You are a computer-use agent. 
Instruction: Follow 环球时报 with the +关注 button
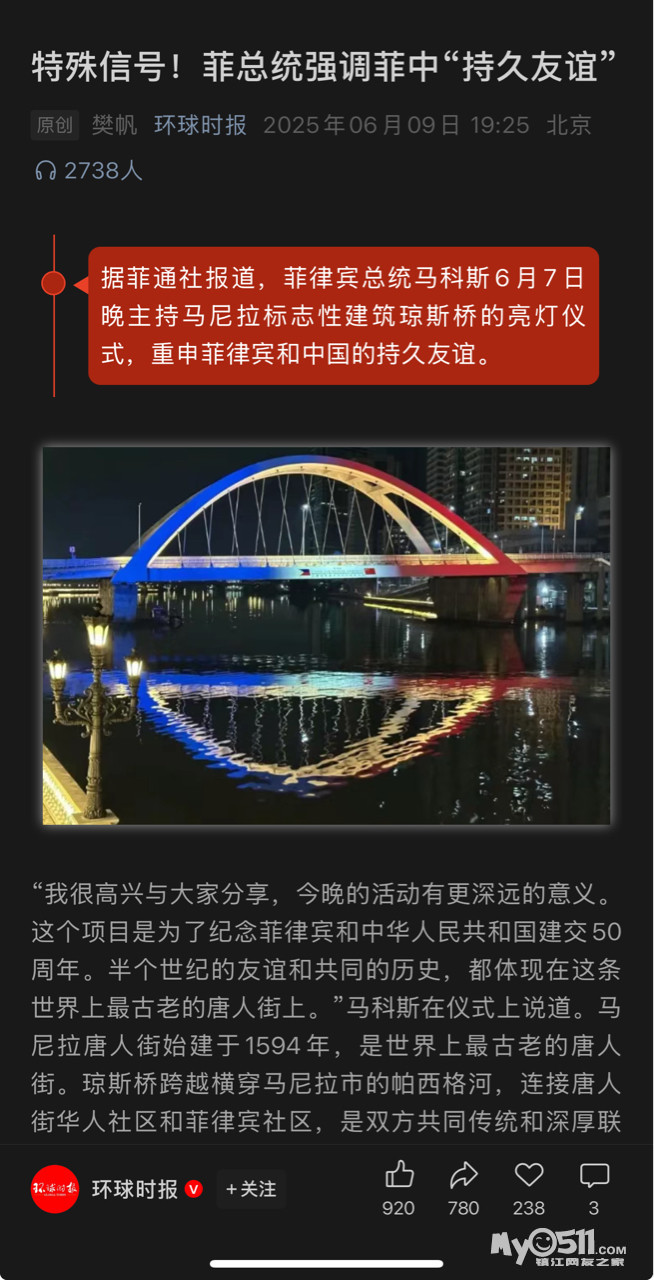[x=251, y=1189]
